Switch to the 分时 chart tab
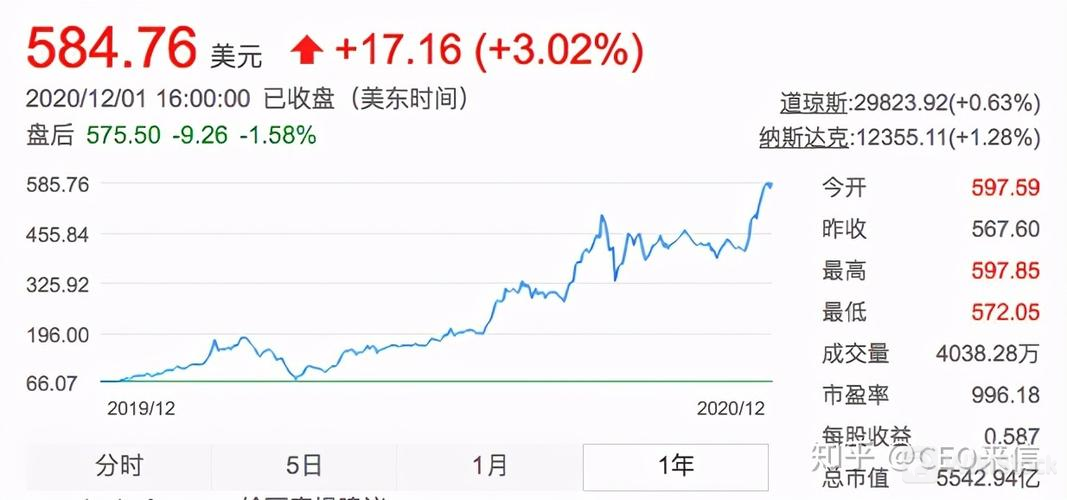 tap(118, 465)
